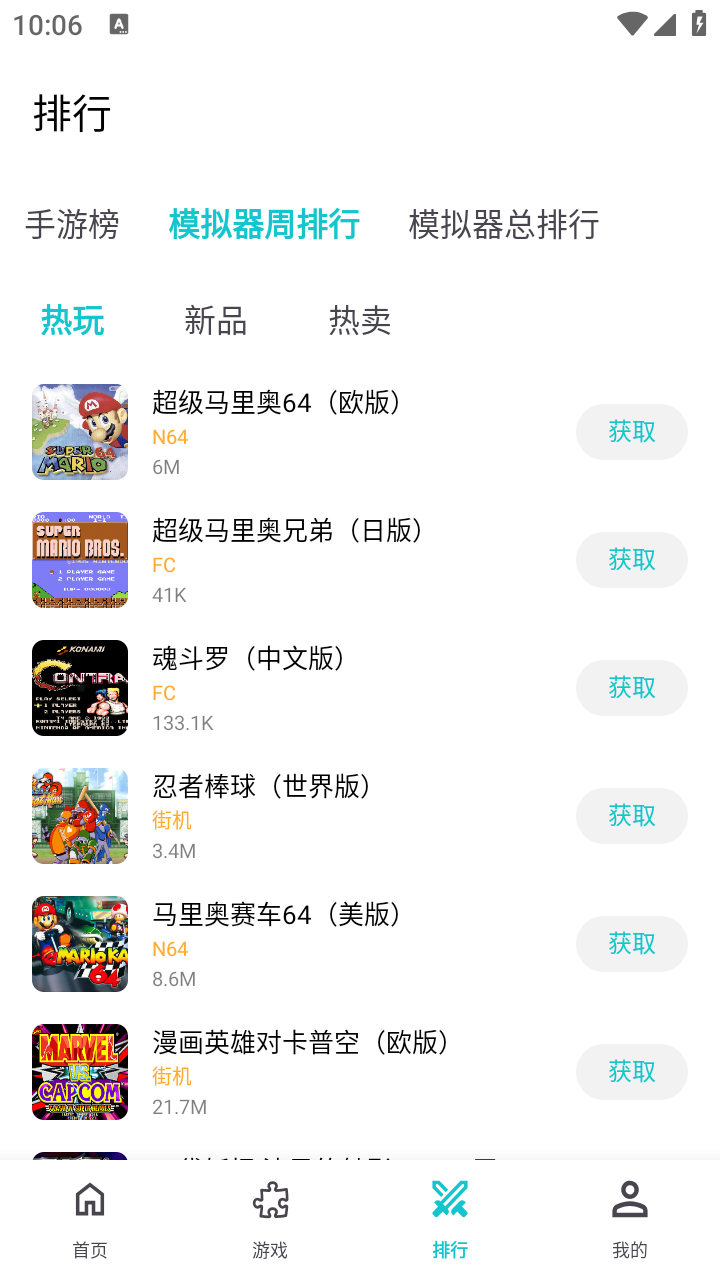Select the 新品 filter tab
720x1280 pixels.
tap(216, 320)
